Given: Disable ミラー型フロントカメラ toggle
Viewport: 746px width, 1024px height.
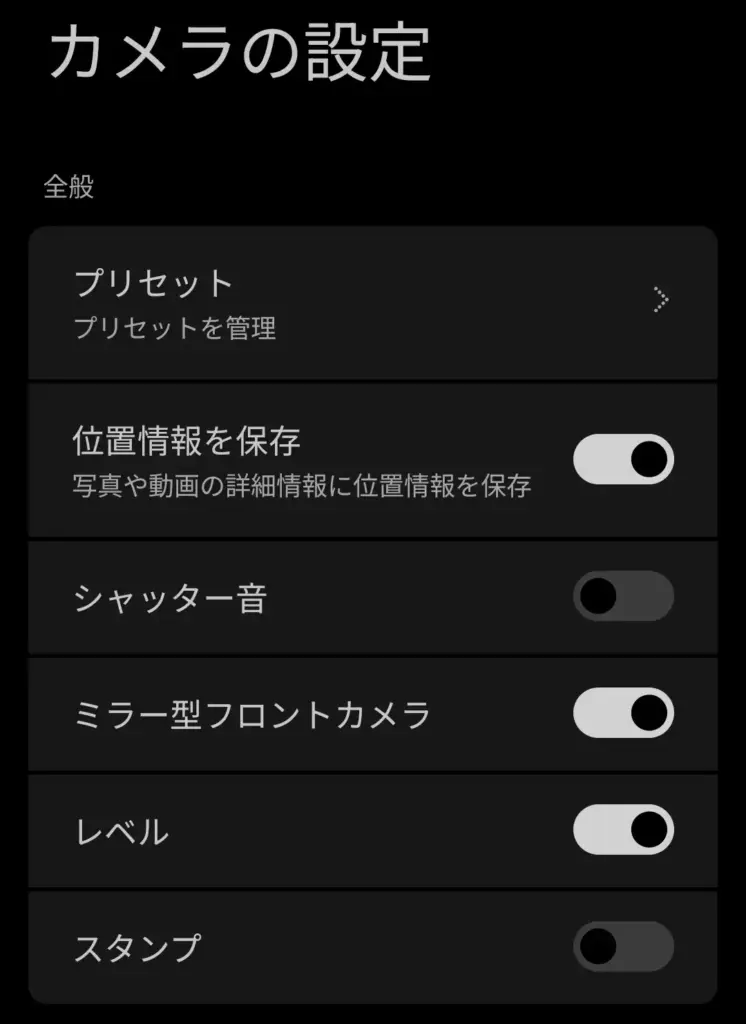Looking at the screenshot, I should click(x=622, y=713).
